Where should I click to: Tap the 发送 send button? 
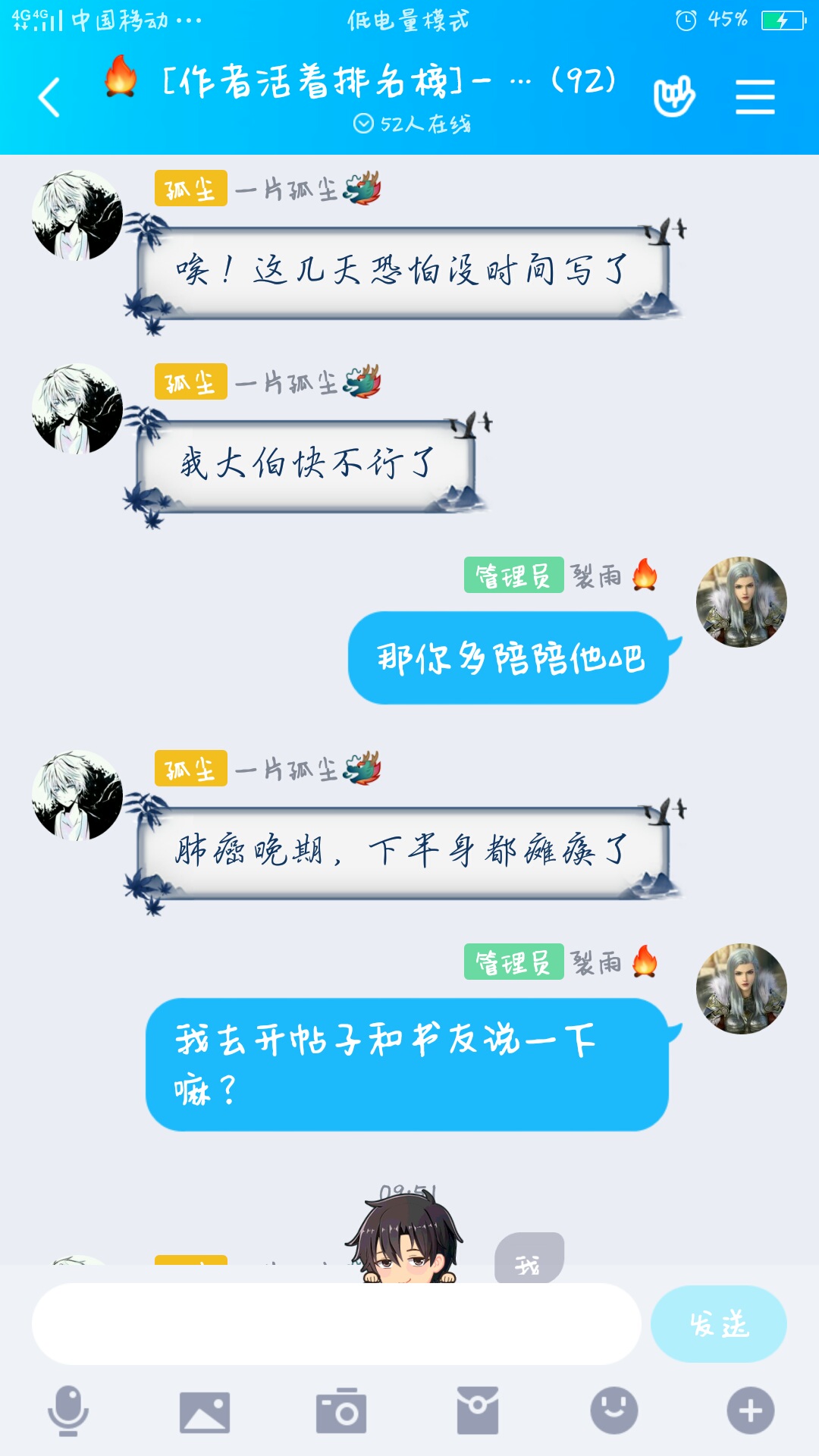[x=718, y=1324]
